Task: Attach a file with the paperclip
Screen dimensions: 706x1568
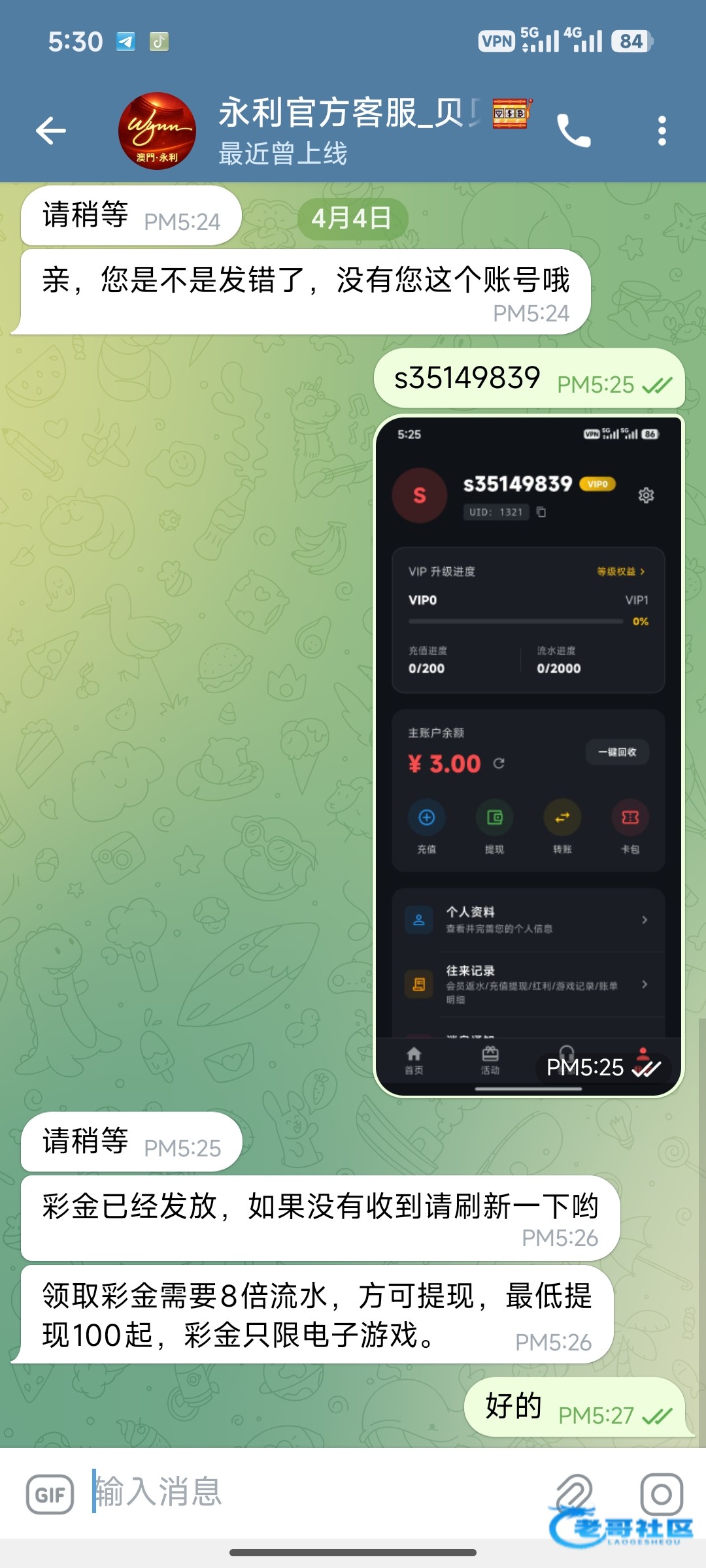Action: (x=573, y=1492)
